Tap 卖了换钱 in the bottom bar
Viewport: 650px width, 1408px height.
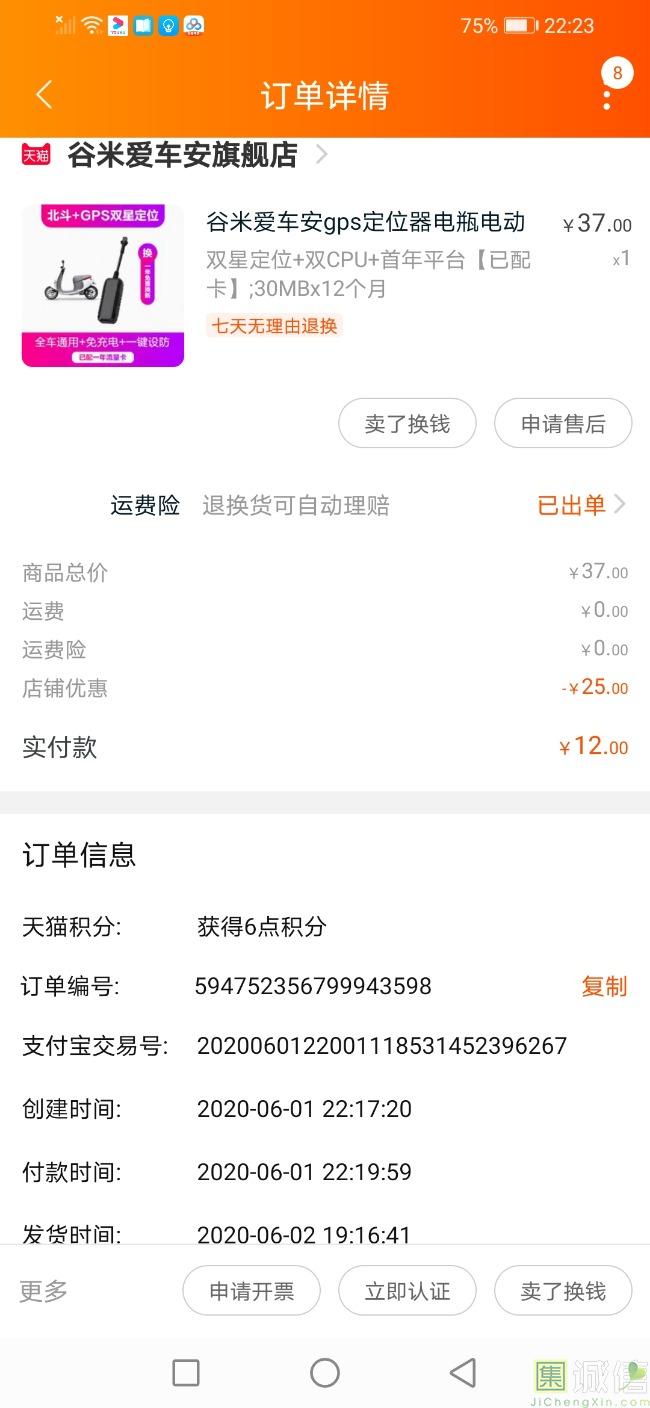point(563,1291)
